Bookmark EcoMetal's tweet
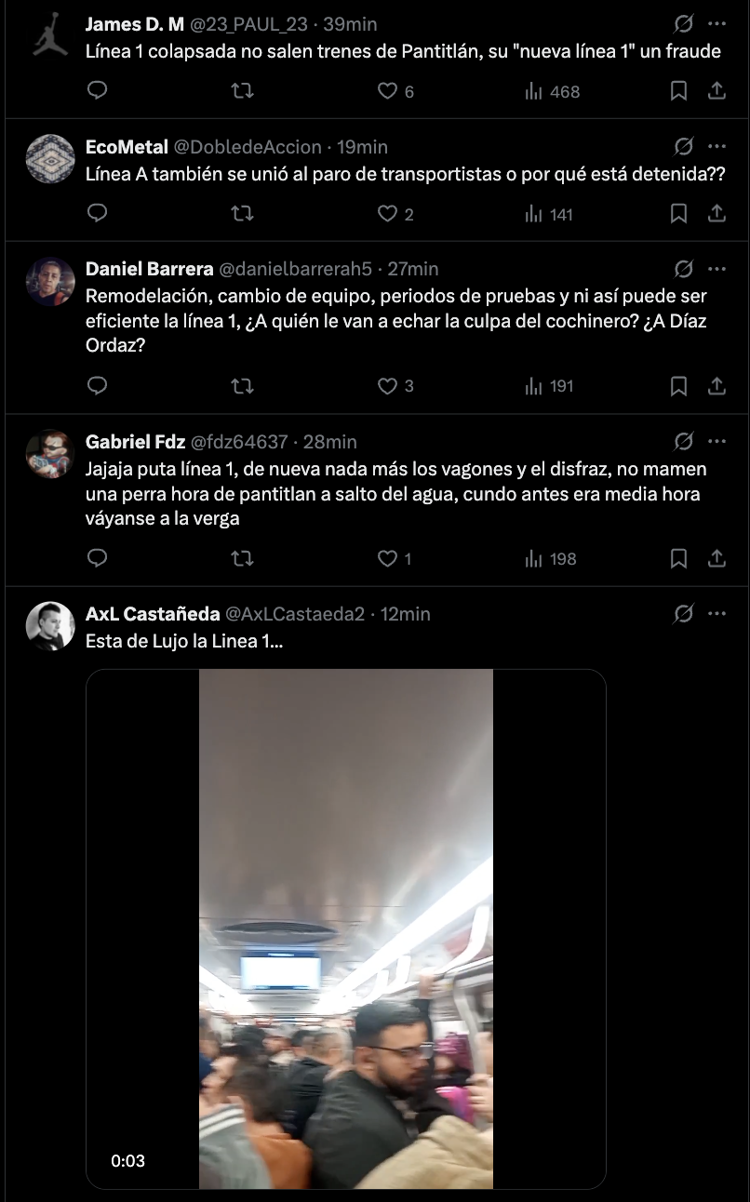 [x=678, y=213]
